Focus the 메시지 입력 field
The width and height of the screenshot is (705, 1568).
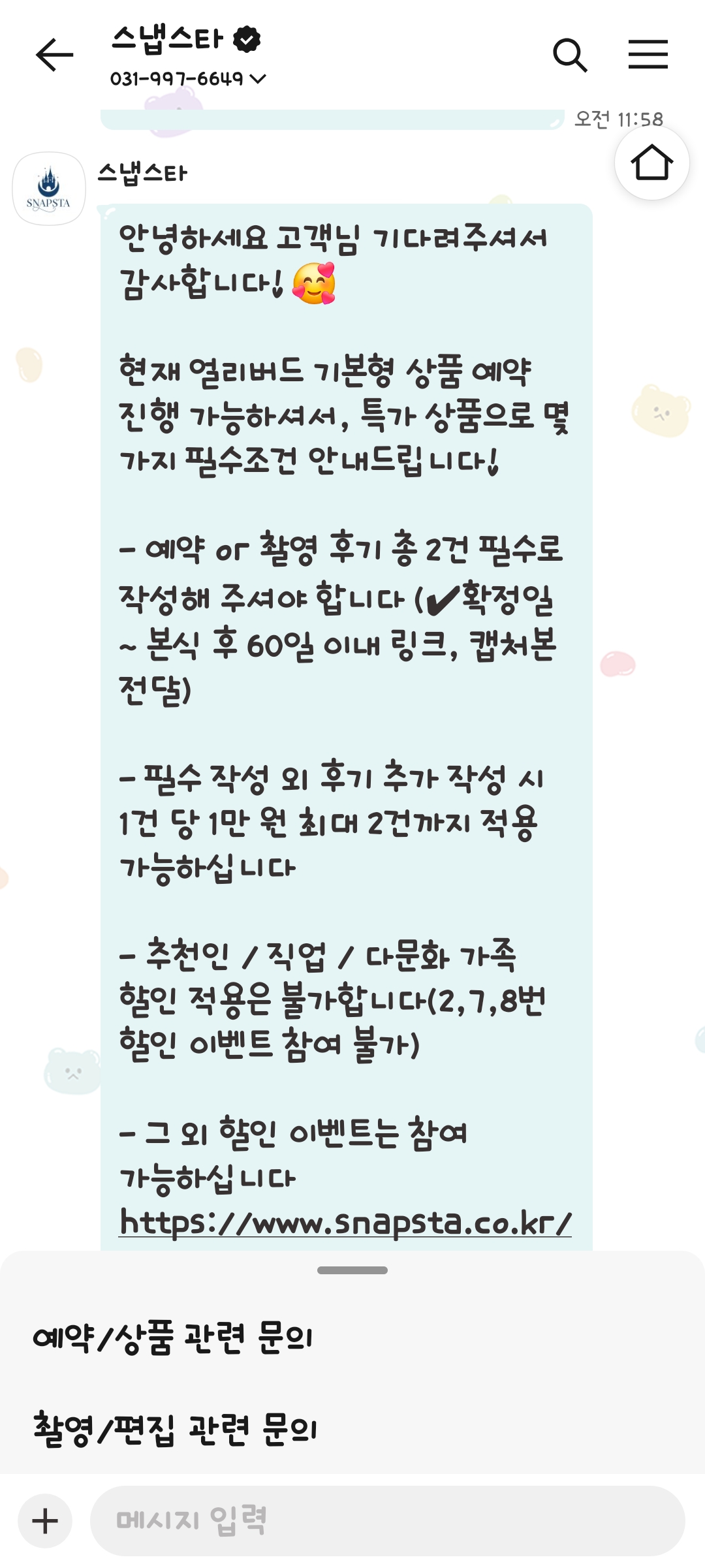(x=386, y=1521)
